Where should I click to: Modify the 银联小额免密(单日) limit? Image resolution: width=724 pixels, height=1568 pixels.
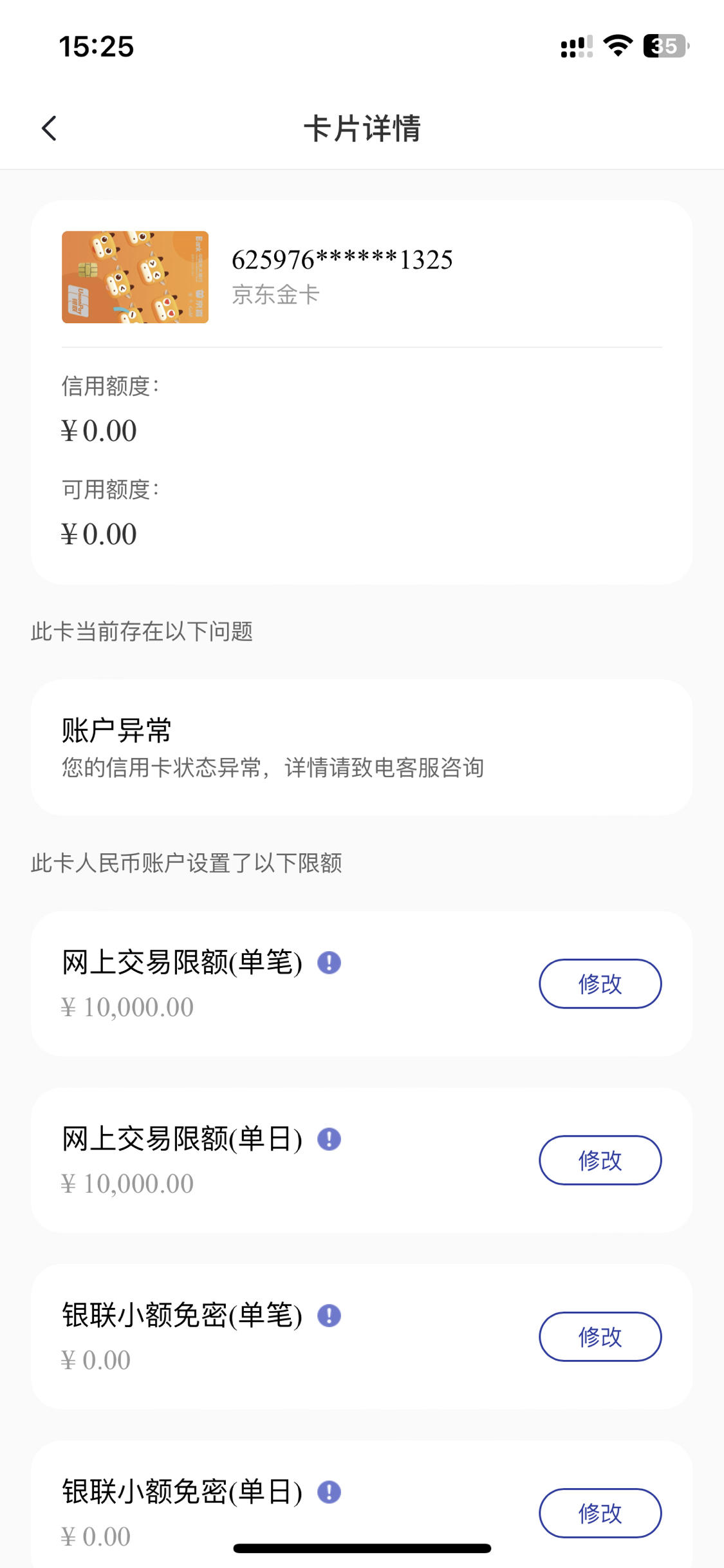pos(600,1513)
